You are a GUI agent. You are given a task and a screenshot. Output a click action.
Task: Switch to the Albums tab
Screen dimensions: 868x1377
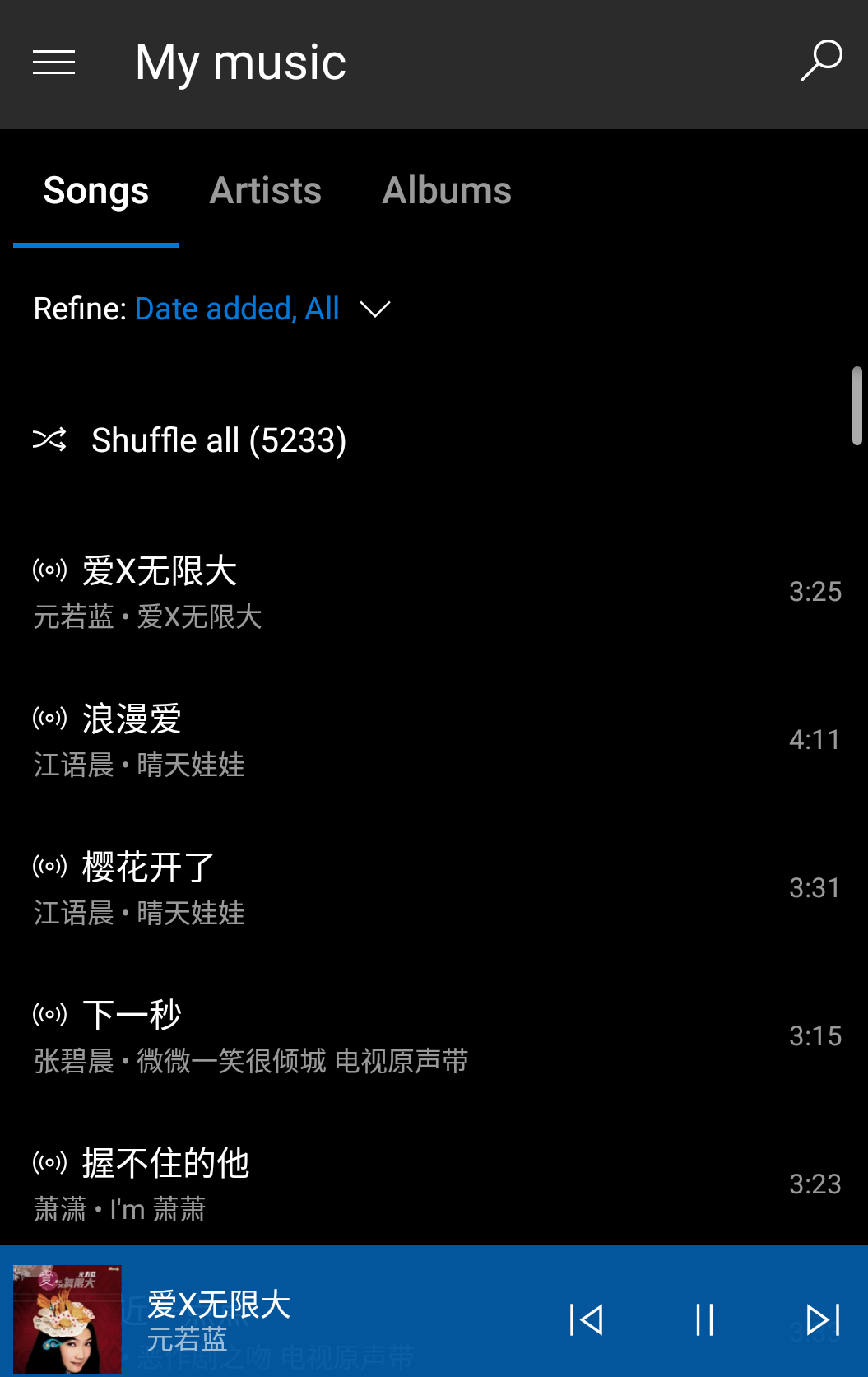[x=447, y=191]
